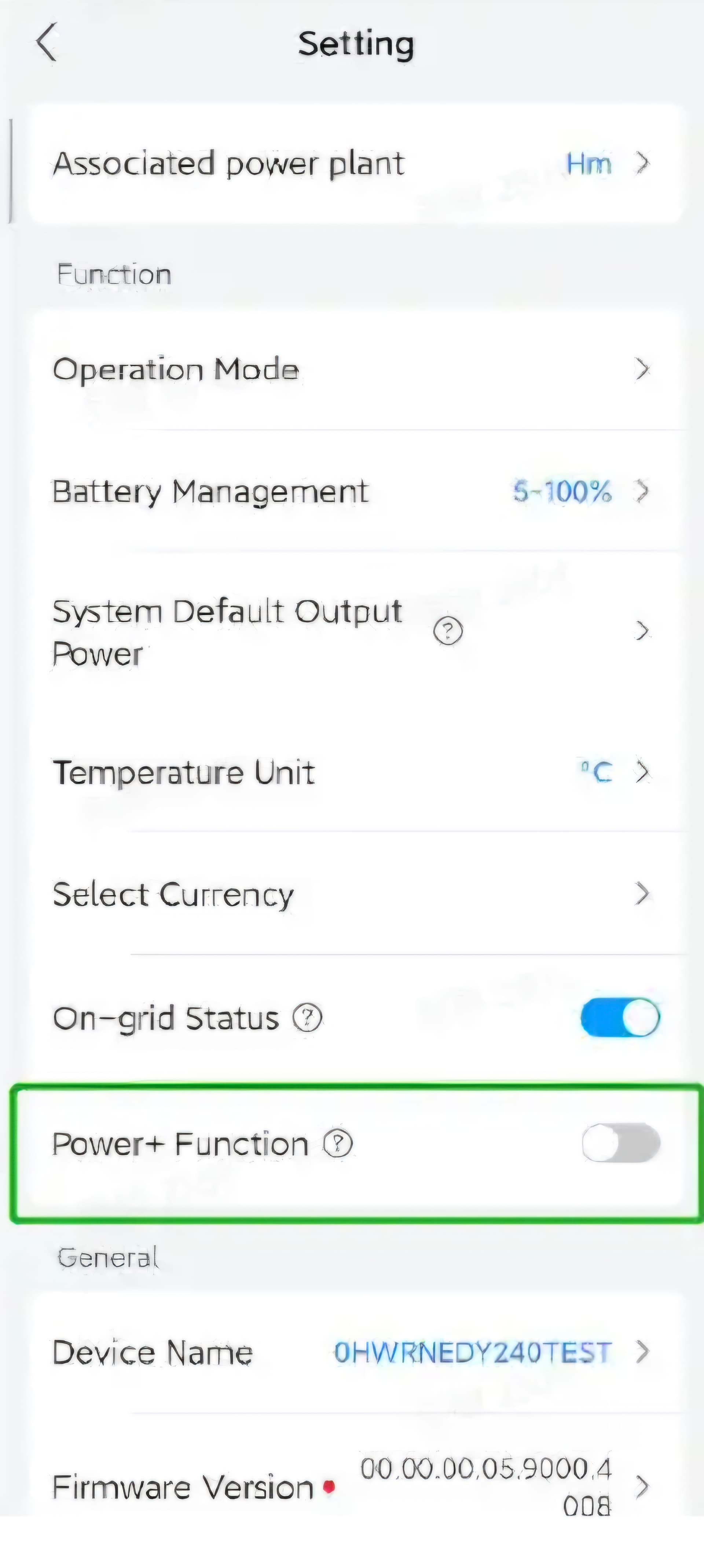Turn off On-grid Status switch
This screenshot has width=704, height=1568.
click(x=620, y=1017)
